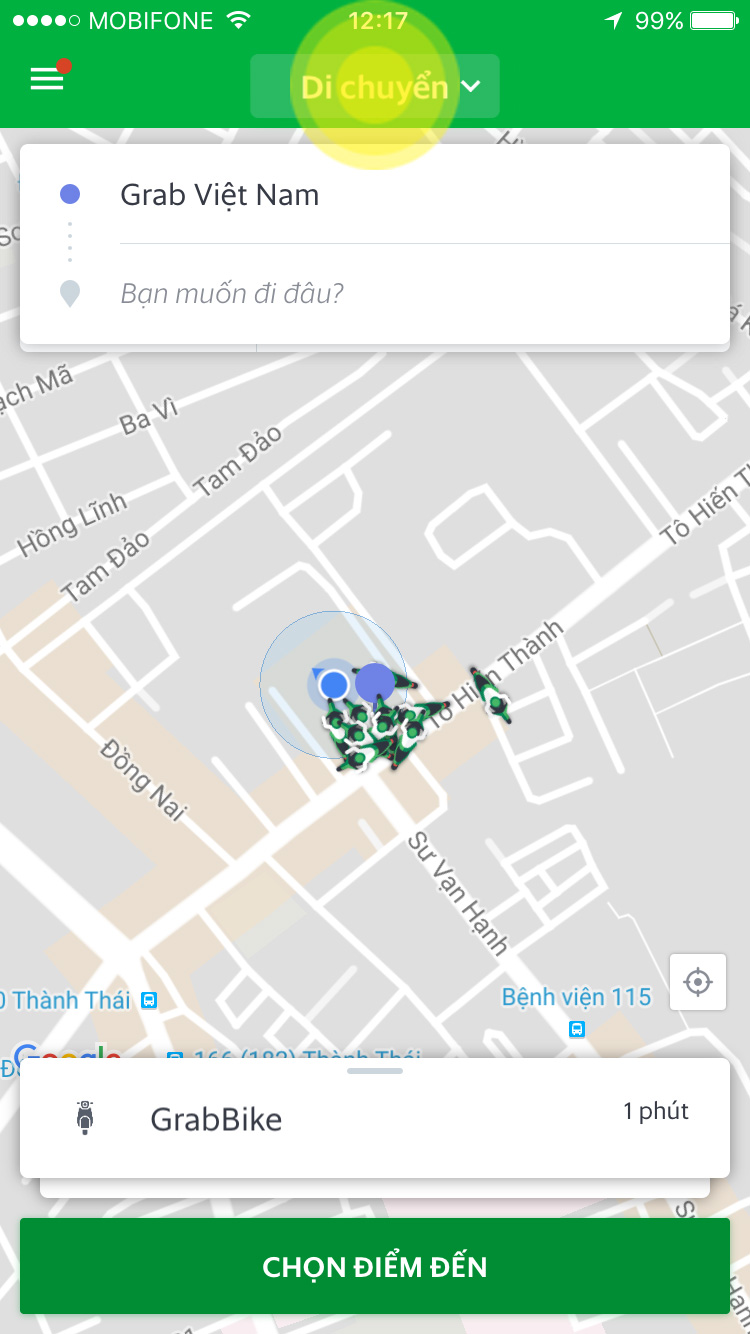Tap the CHỌN ĐIỂM ĐẾN button
Image resolution: width=750 pixels, height=1334 pixels.
tap(375, 1267)
